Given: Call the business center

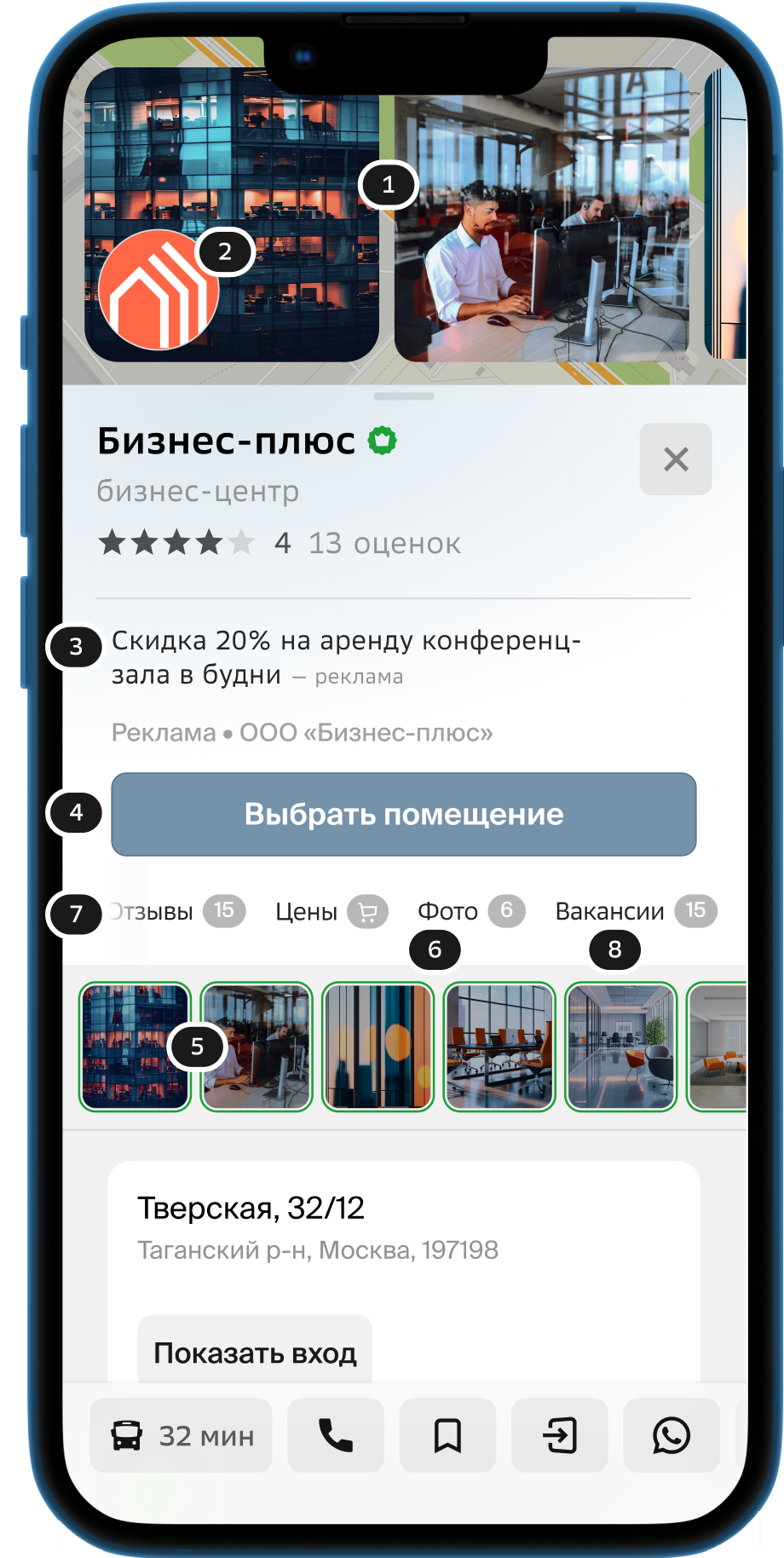Looking at the screenshot, I should (x=336, y=1435).
